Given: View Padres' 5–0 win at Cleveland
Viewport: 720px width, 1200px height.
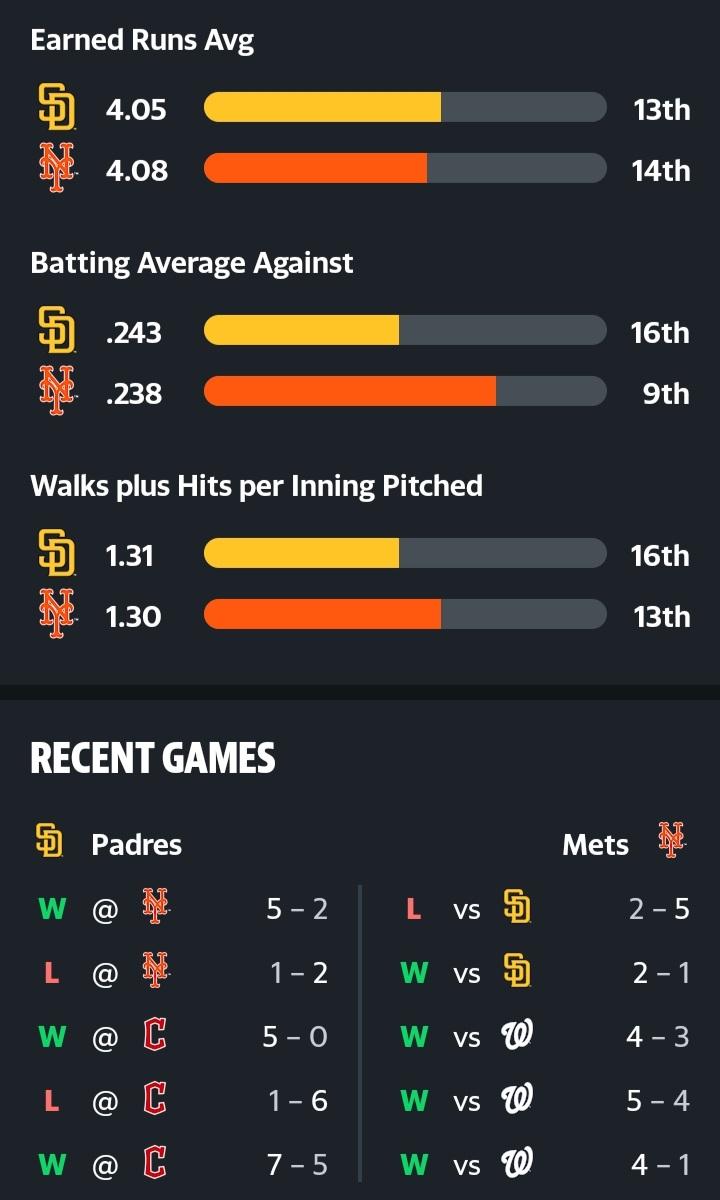Looking at the screenshot, I should [x=183, y=1036].
